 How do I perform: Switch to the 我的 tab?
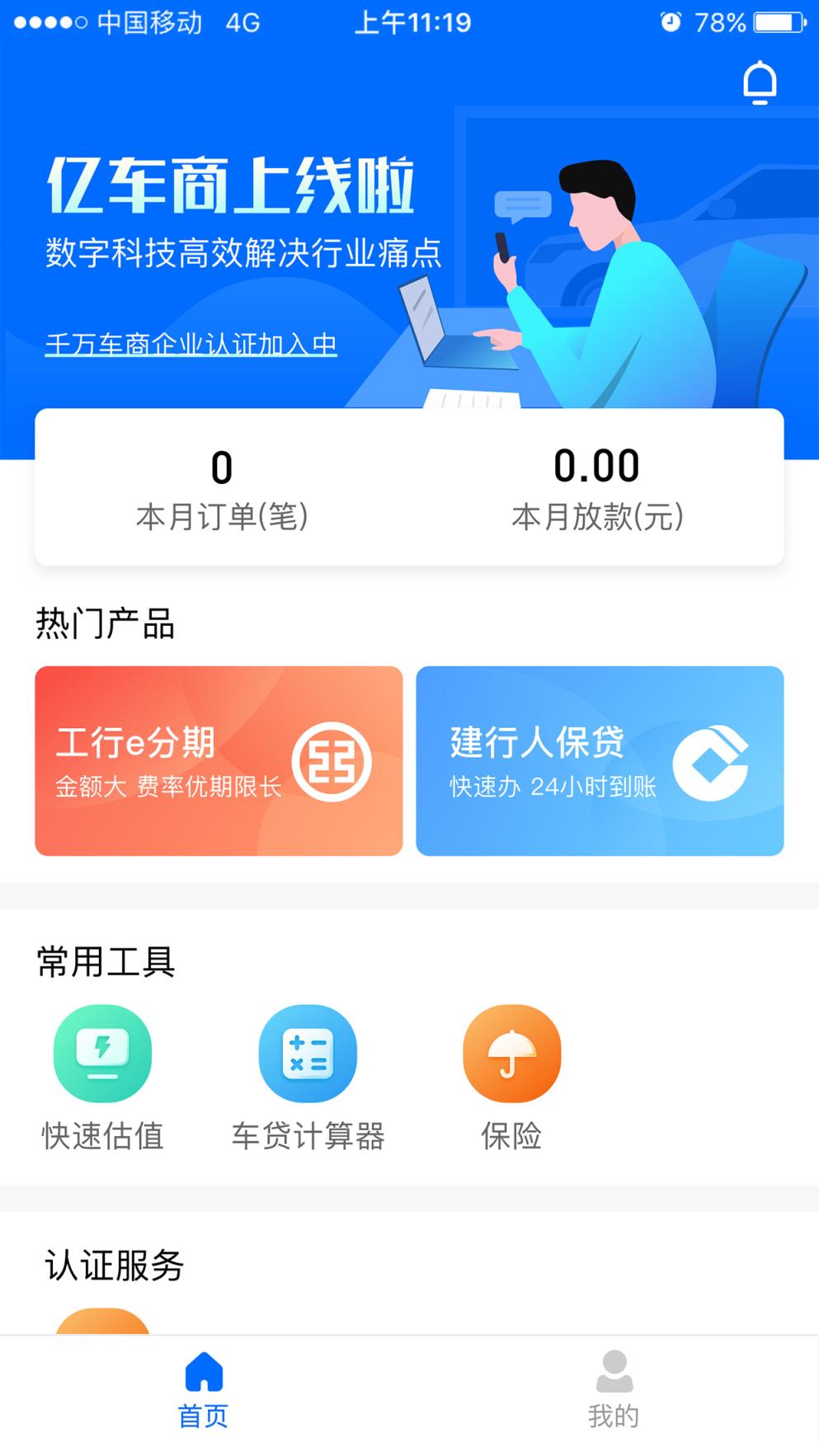pos(613,1393)
